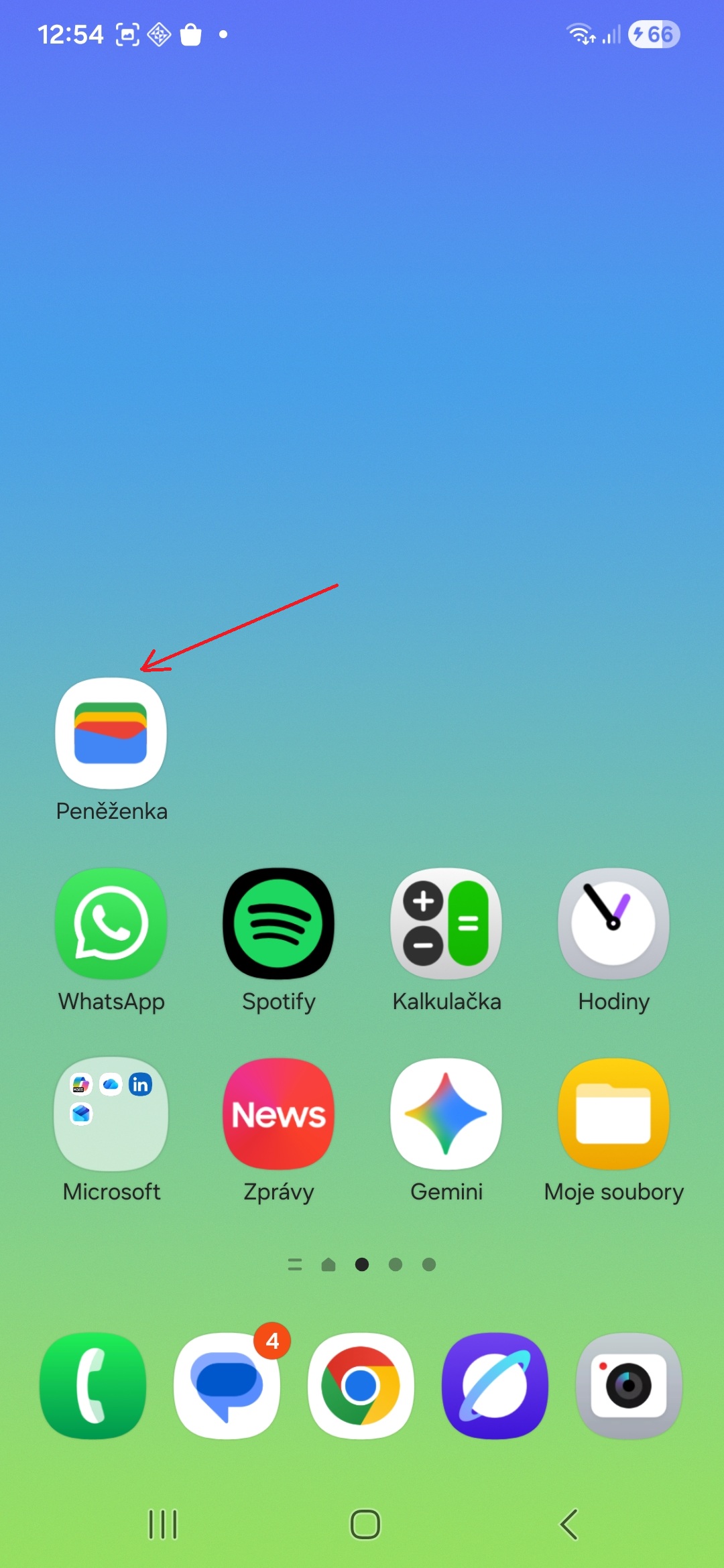Open the Phone dialer in the dock
724x1568 pixels.
click(93, 1386)
